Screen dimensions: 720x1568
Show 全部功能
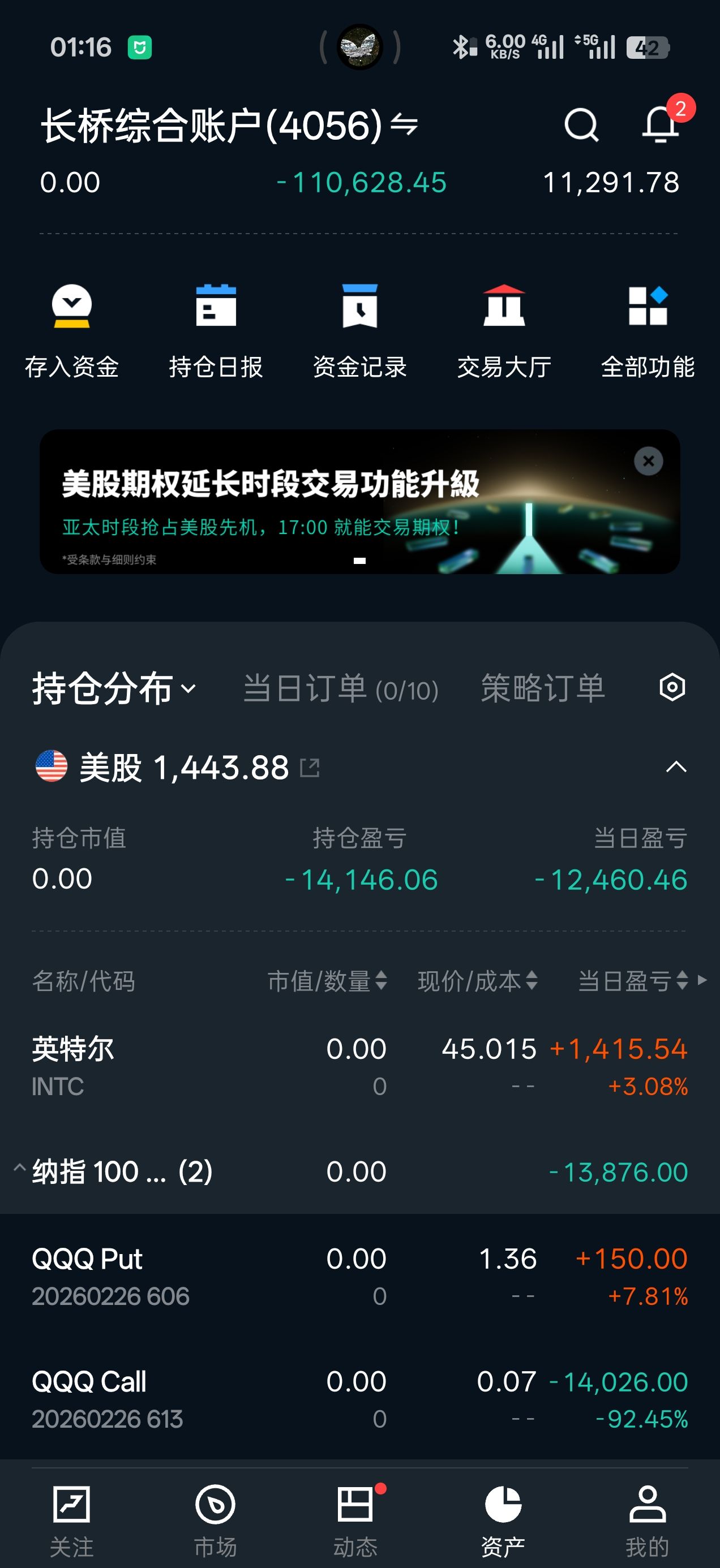pyautogui.click(x=648, y=331)
